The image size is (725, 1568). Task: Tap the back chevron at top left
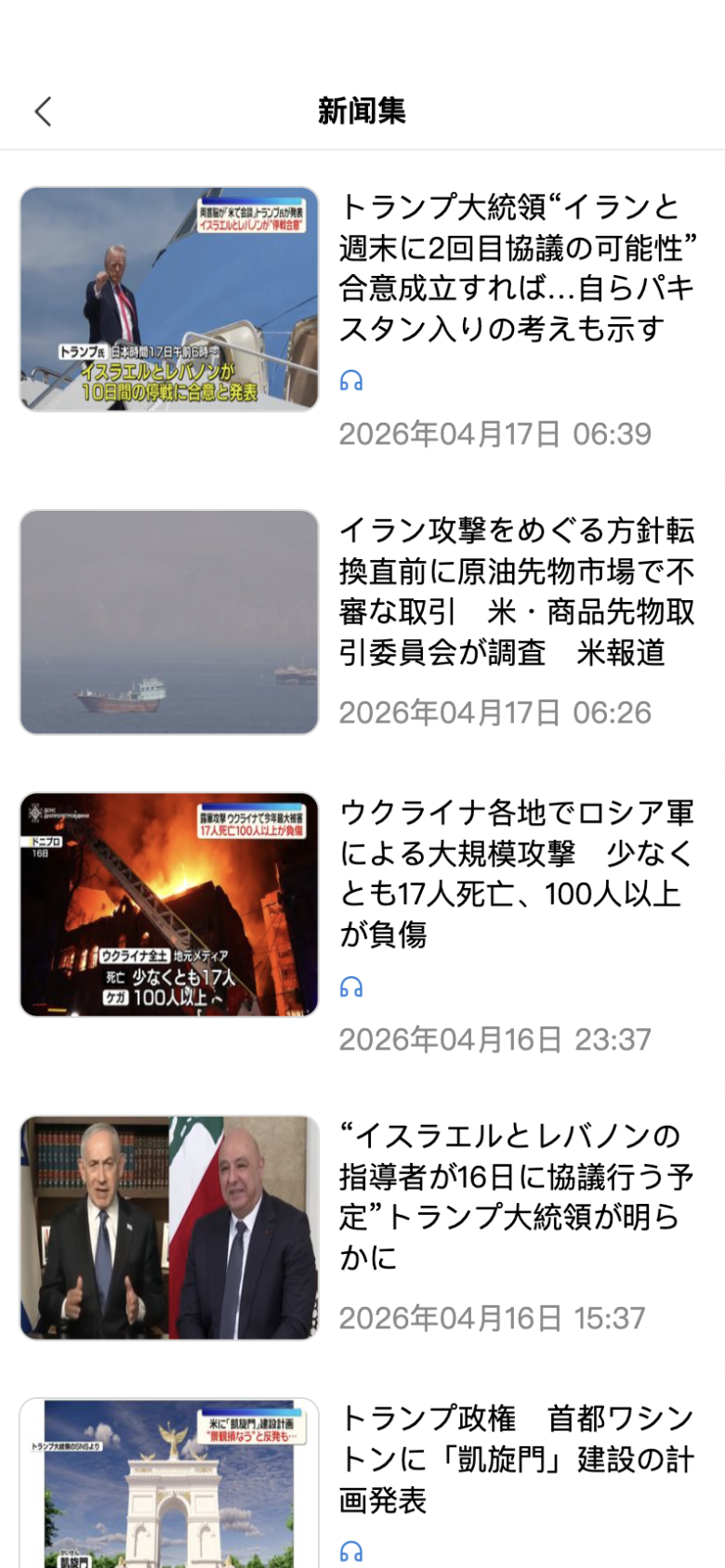coord(43,110)
